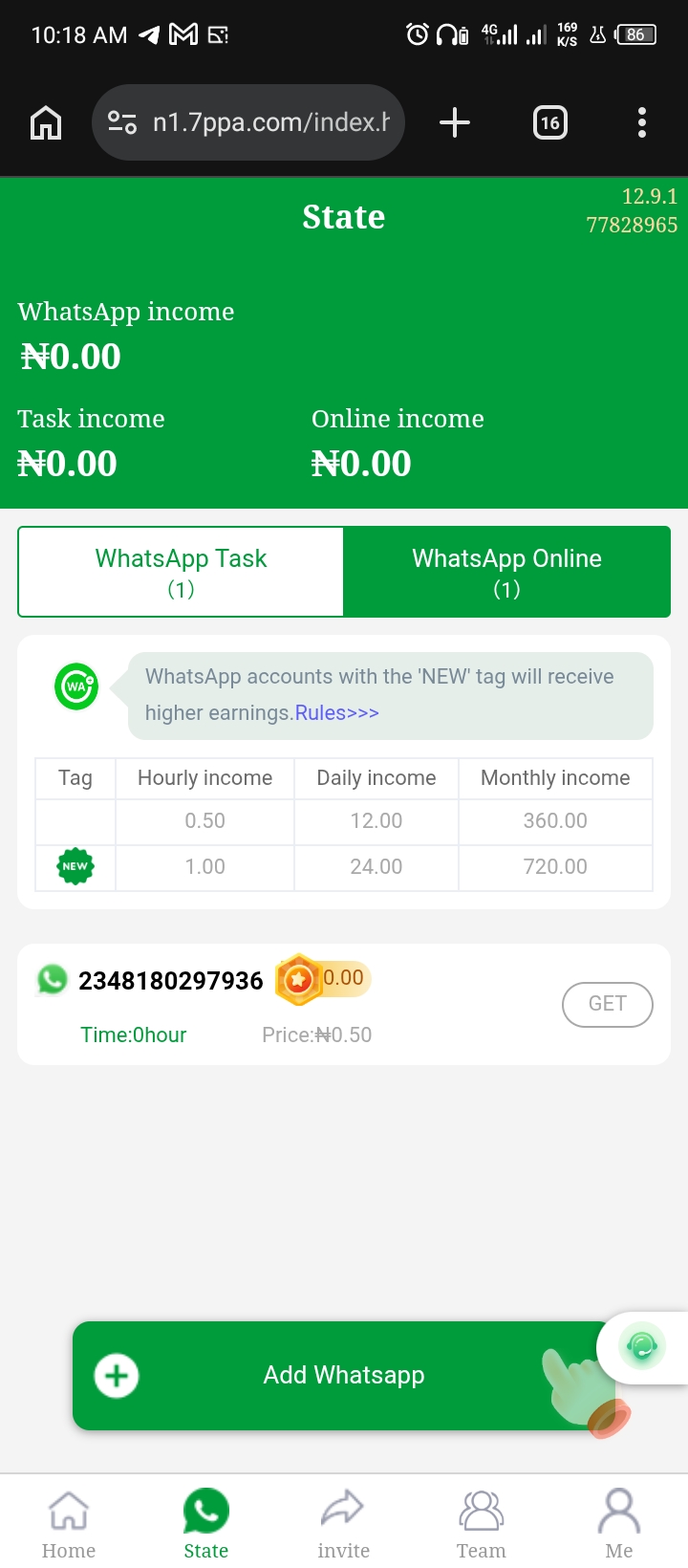The height and width of the screenshot is (1568, 688).
Task: Open the browser overflow menu
Action: [x=641, y=122]
